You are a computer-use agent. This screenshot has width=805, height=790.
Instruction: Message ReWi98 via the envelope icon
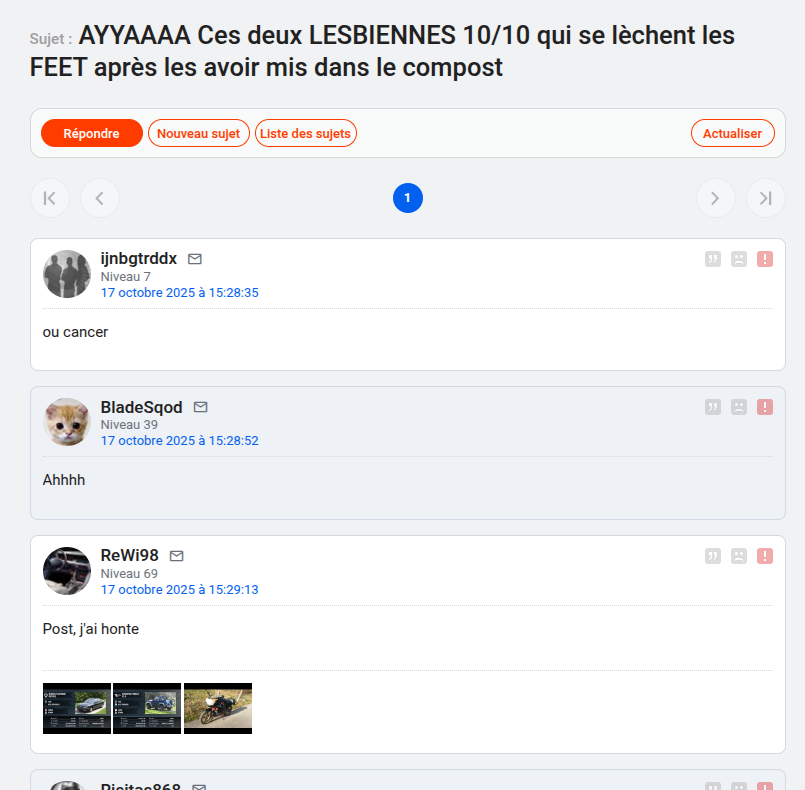pos(177,556)
